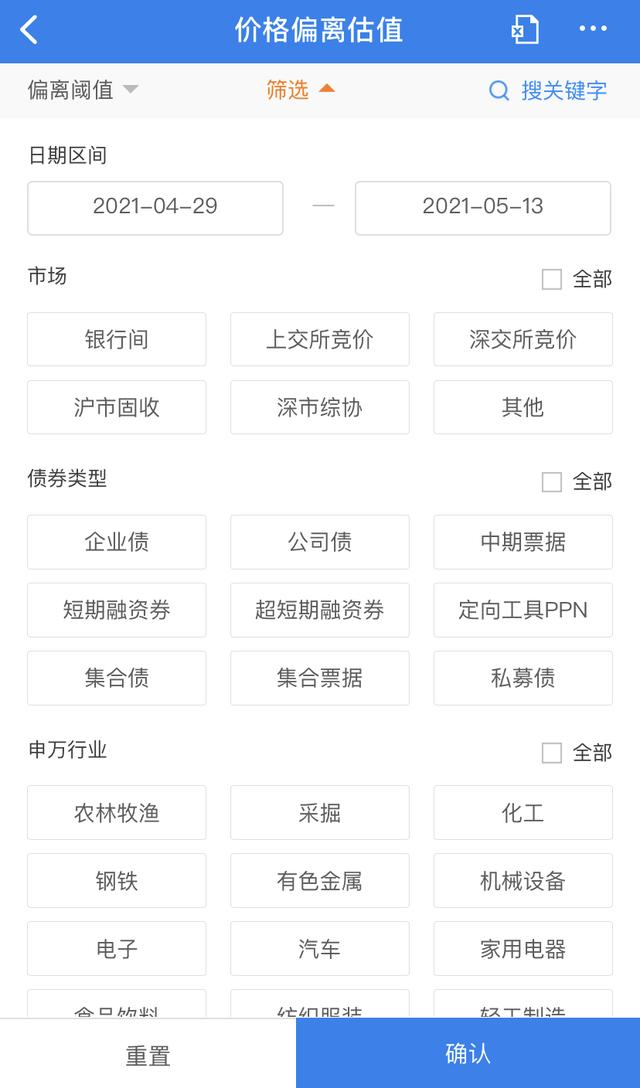
Task: Go back using the top-left arrow
Action: (29, 30)
